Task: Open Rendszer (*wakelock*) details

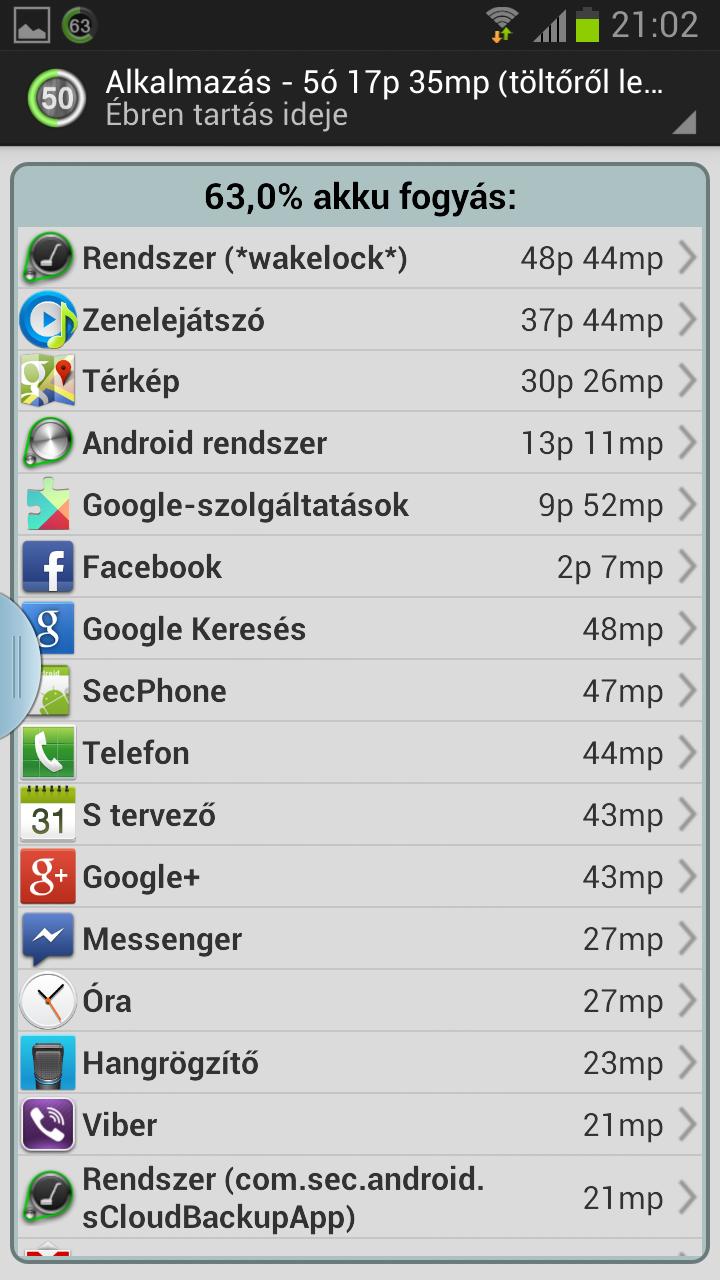Action: click(360, 258)
